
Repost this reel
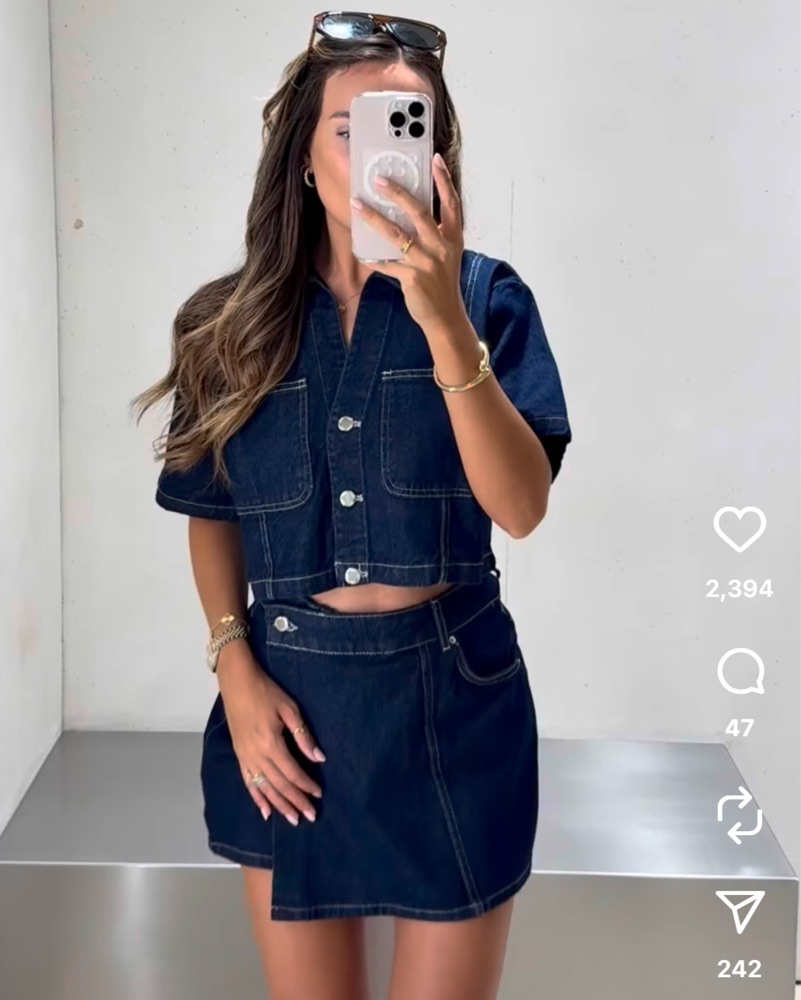740,814
